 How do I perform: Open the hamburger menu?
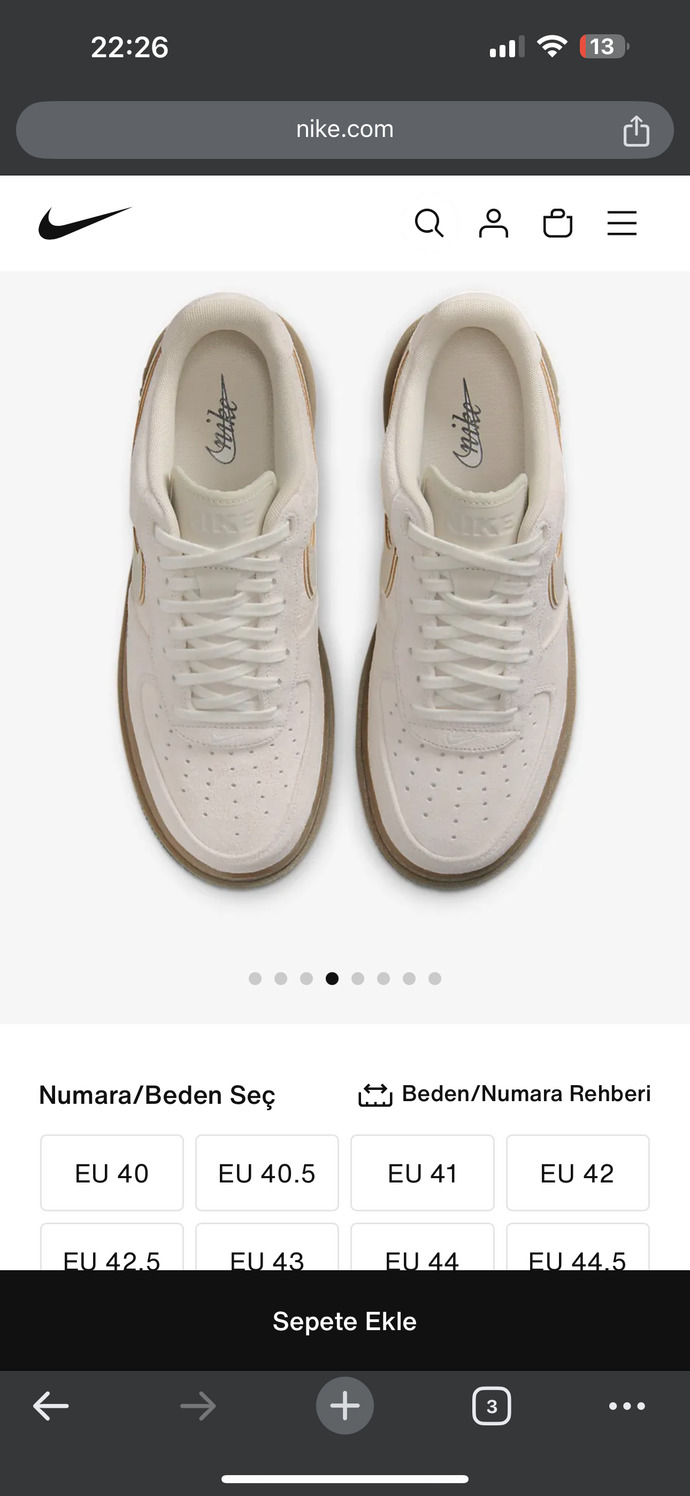tap(622, 223)
